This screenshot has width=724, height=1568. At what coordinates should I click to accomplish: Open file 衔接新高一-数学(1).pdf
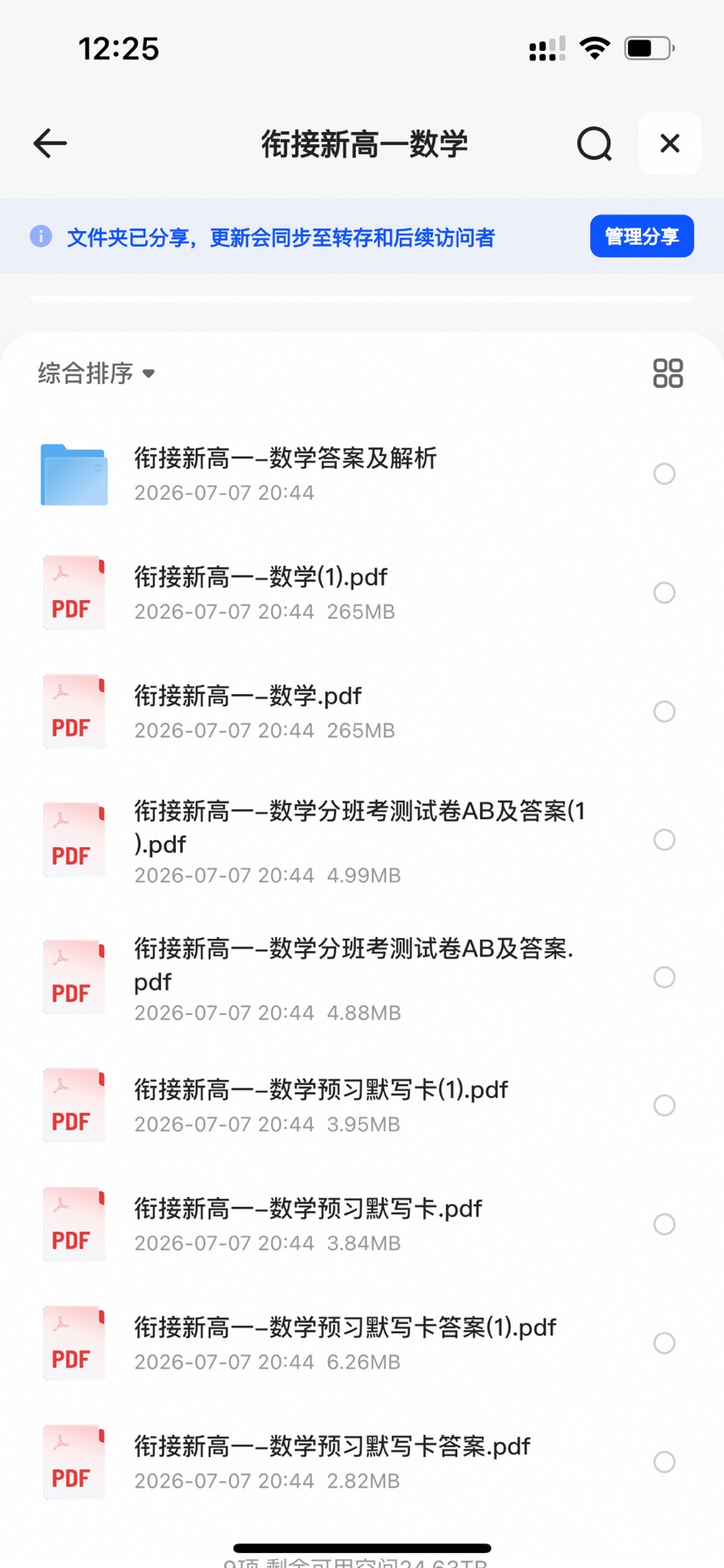click(x=350, y=593)
